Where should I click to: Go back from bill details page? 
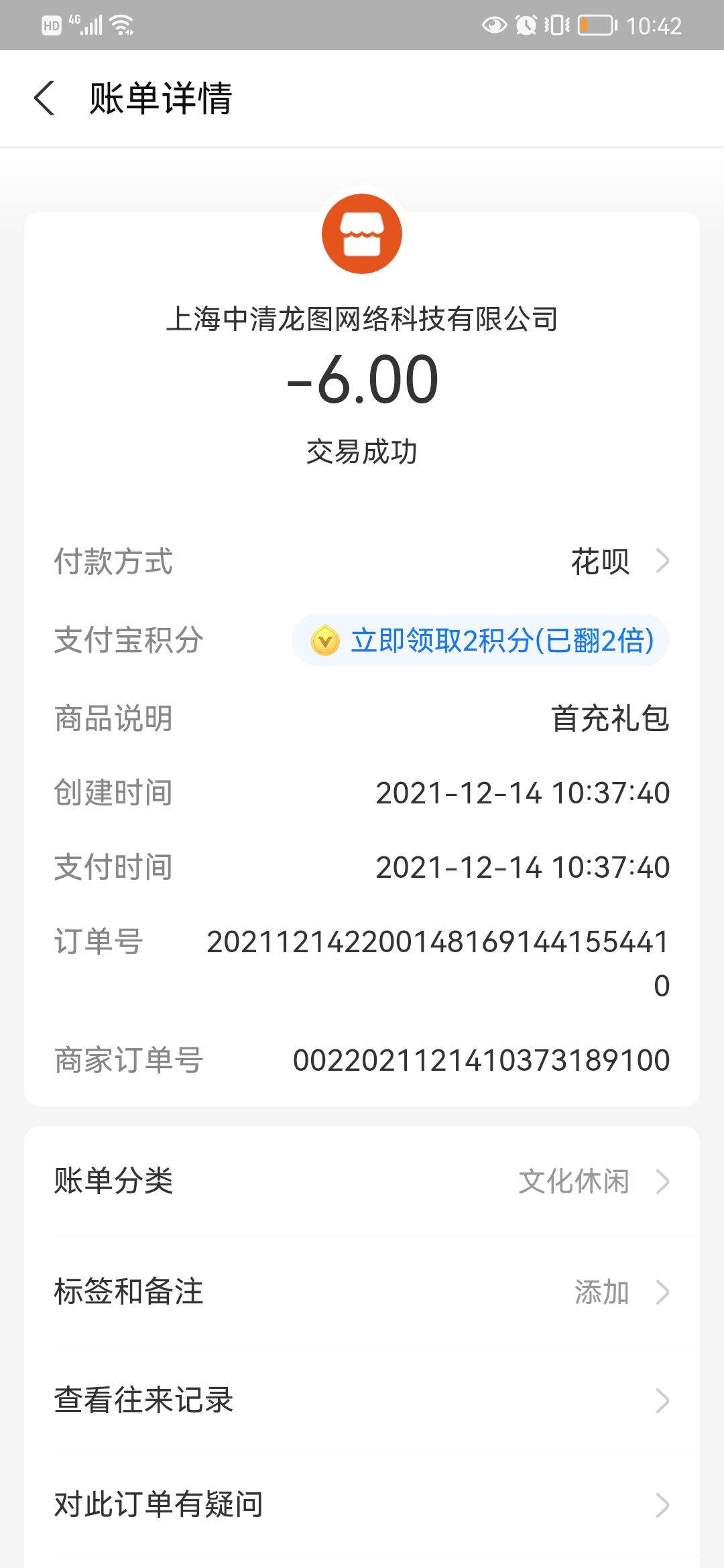click(44, 99)
